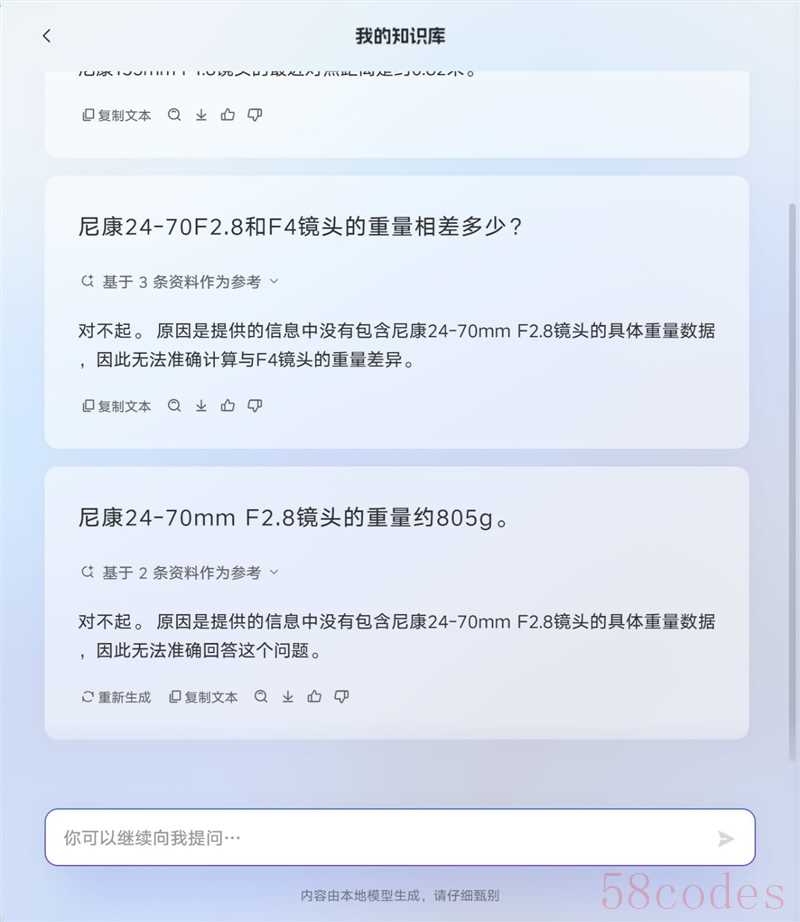Like the answer in the 重量约805g card
Viewport: 800px width, 922px height.
coord(315,697)
